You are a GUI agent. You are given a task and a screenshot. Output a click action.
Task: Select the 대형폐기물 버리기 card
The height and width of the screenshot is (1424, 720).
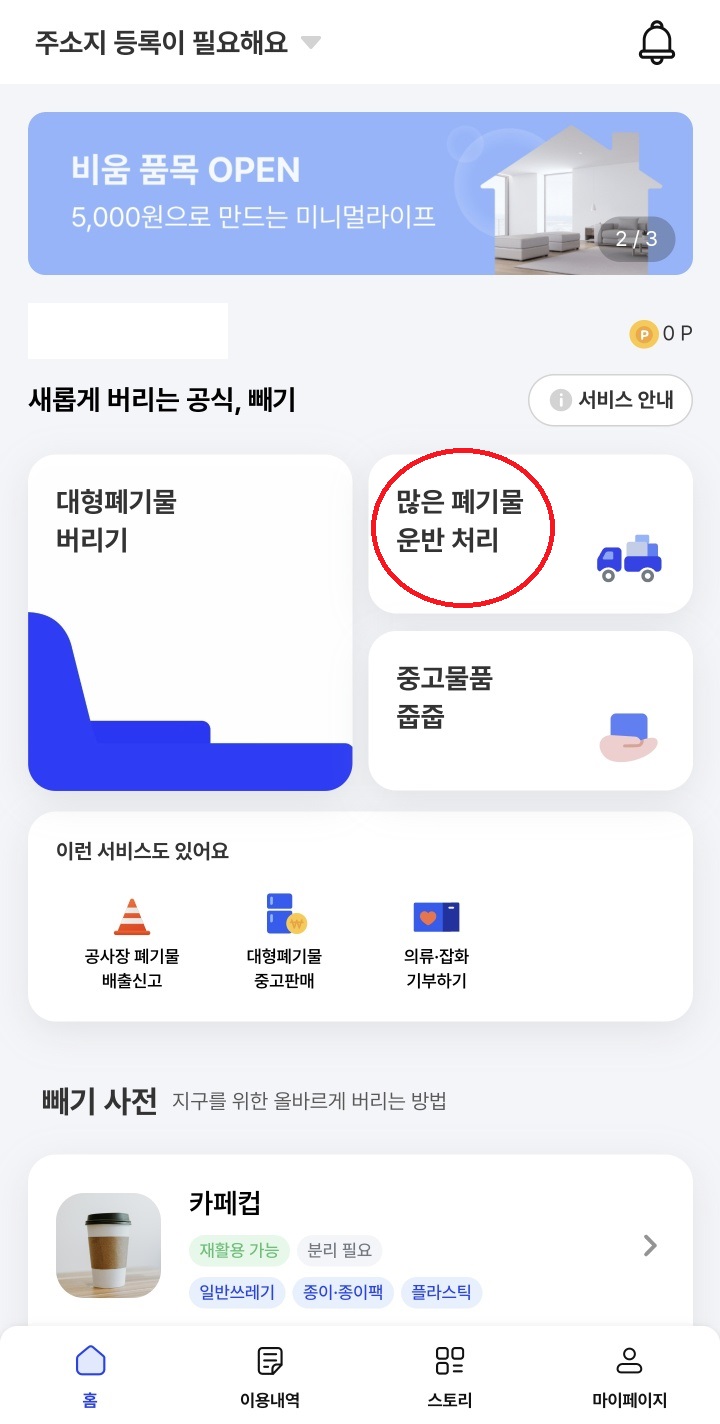190,620
